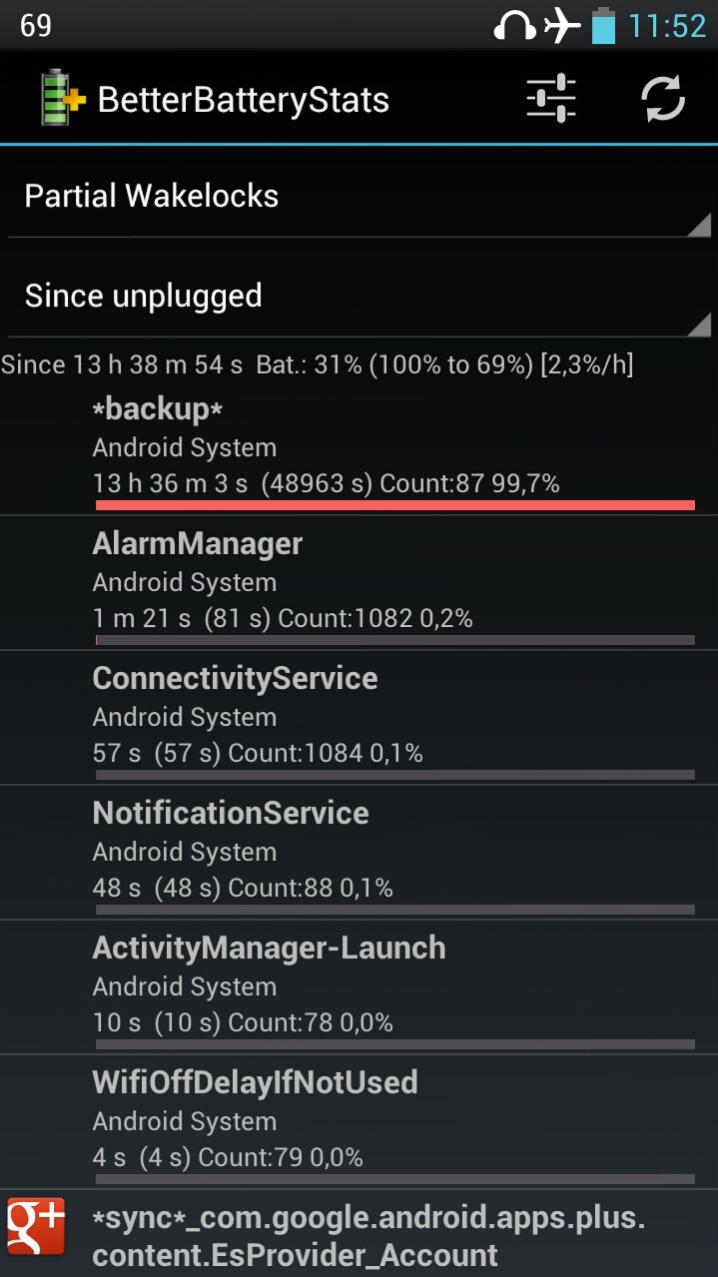Refresh the battery stats
This screenshot has width=718, height=1277.
(x=662, y=99)
